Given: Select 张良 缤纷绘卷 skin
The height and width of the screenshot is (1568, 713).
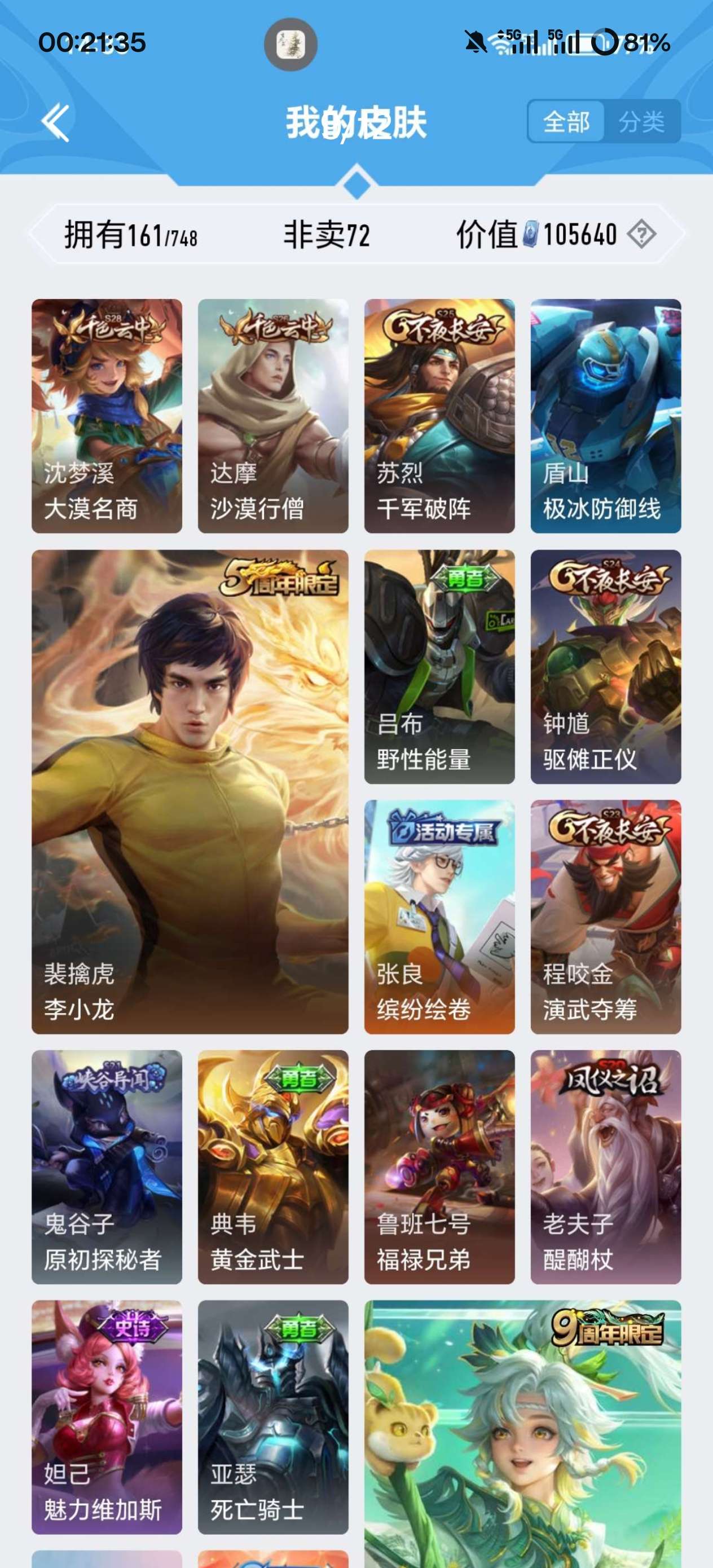Looking at the screenshot, I should pyautogui.click(x=439, y=917).
